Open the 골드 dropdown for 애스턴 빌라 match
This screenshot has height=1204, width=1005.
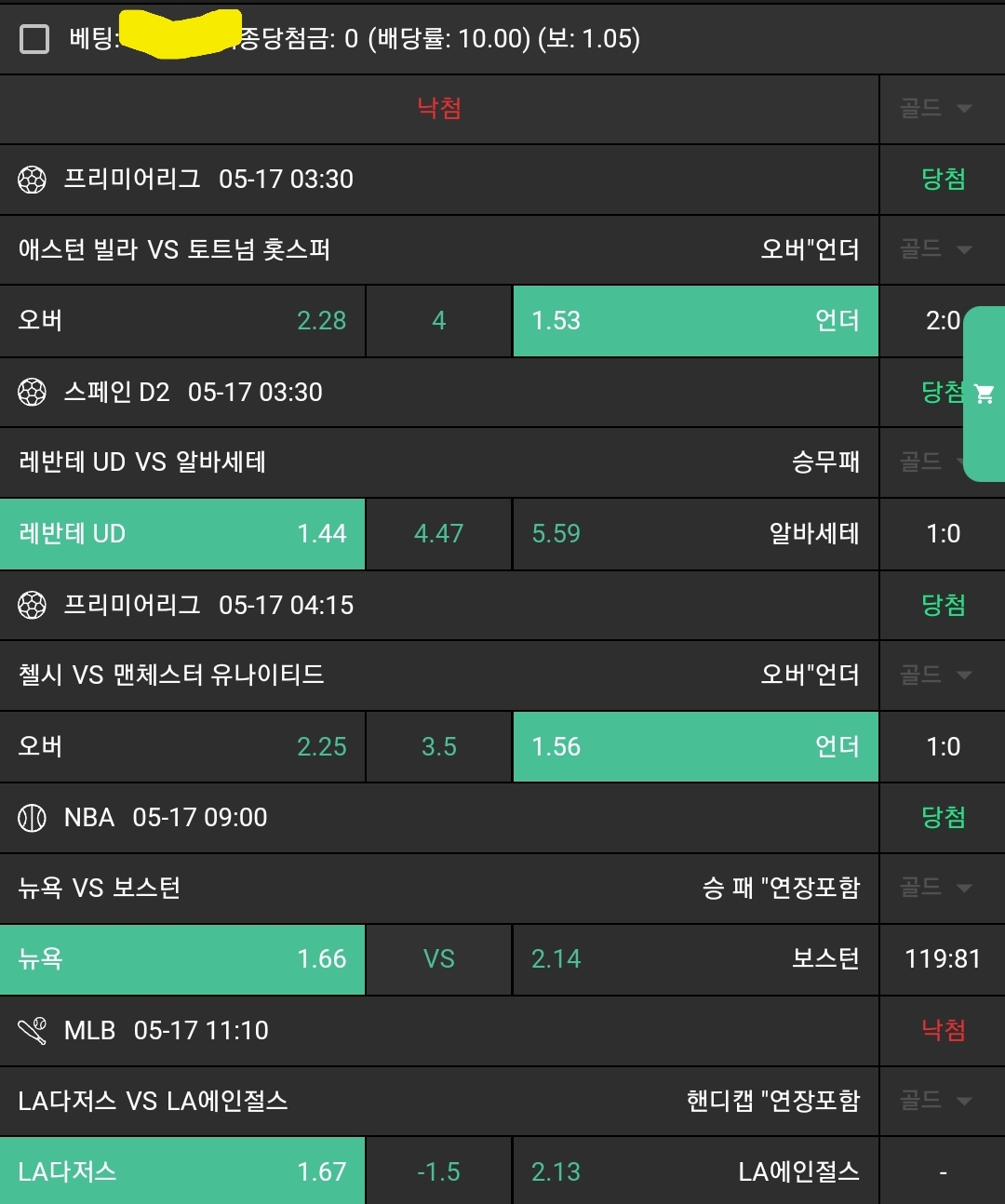click(x=935, y=249)
